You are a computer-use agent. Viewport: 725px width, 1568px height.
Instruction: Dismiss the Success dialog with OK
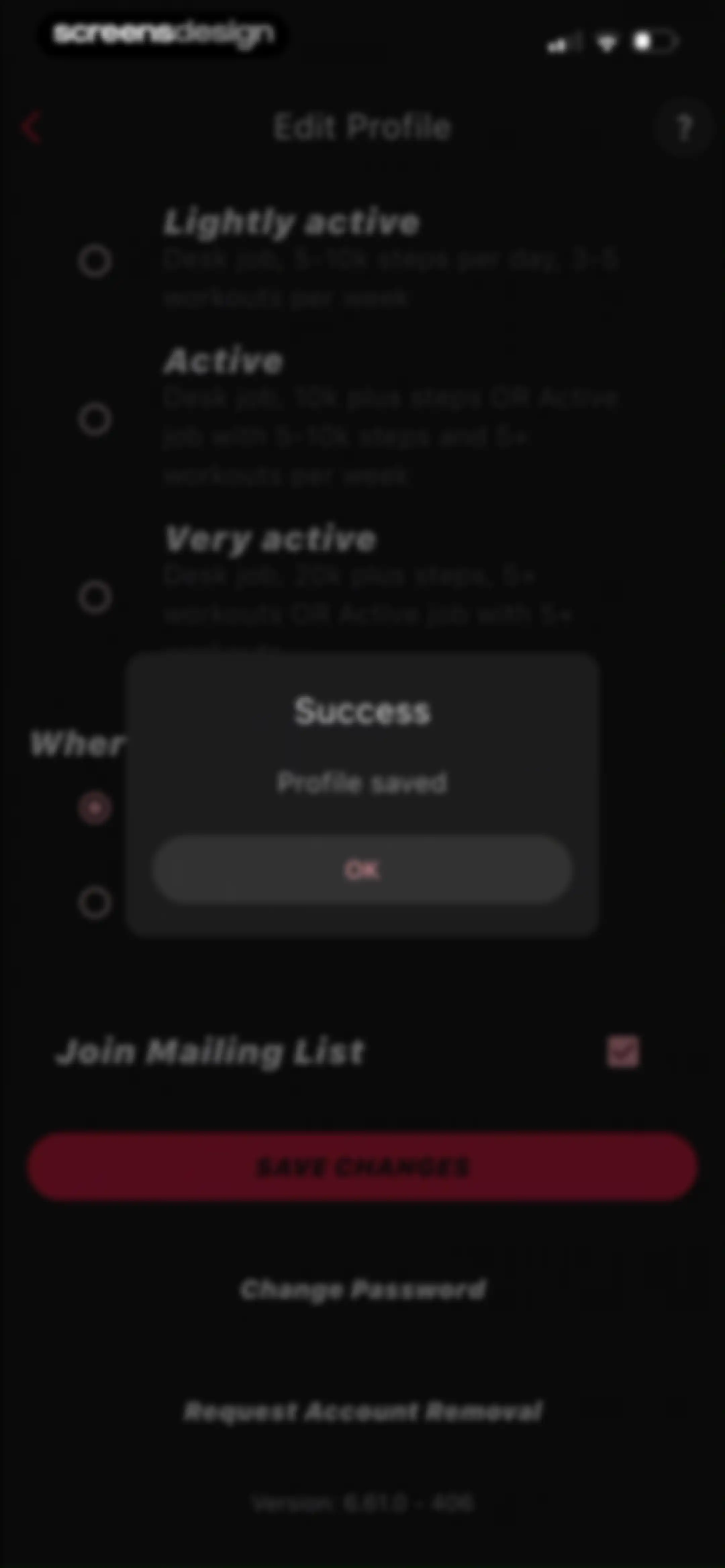[x=362, y=869]
